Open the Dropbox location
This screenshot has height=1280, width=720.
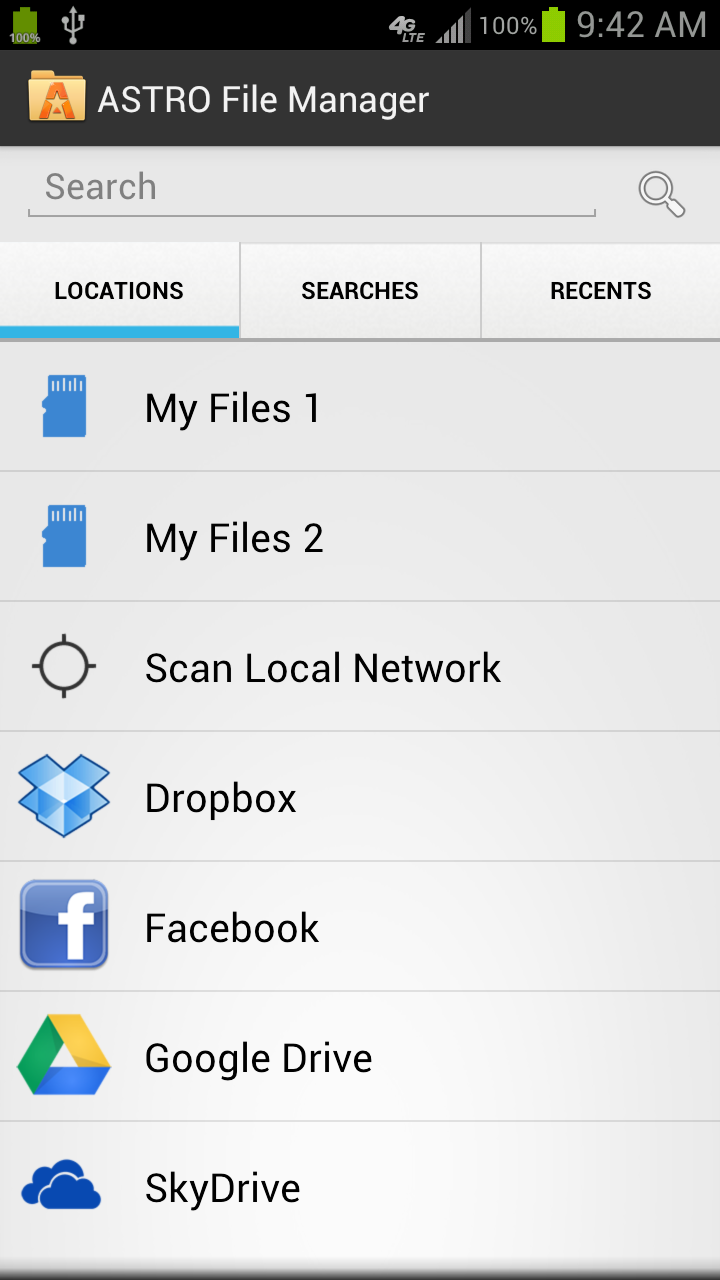click(x=360, y=797)
